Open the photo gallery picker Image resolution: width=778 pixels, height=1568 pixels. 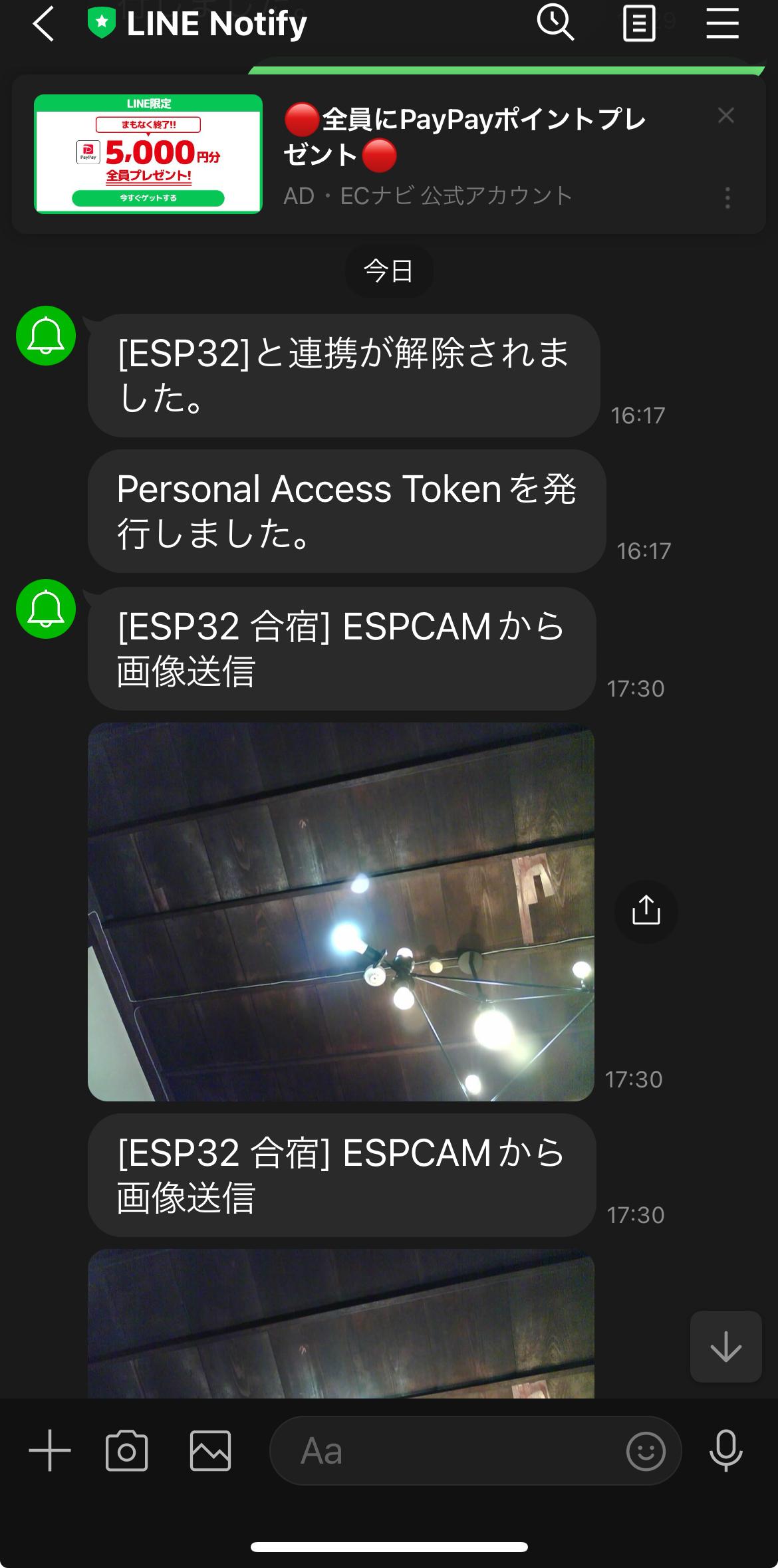click(x=210, y=1450)
